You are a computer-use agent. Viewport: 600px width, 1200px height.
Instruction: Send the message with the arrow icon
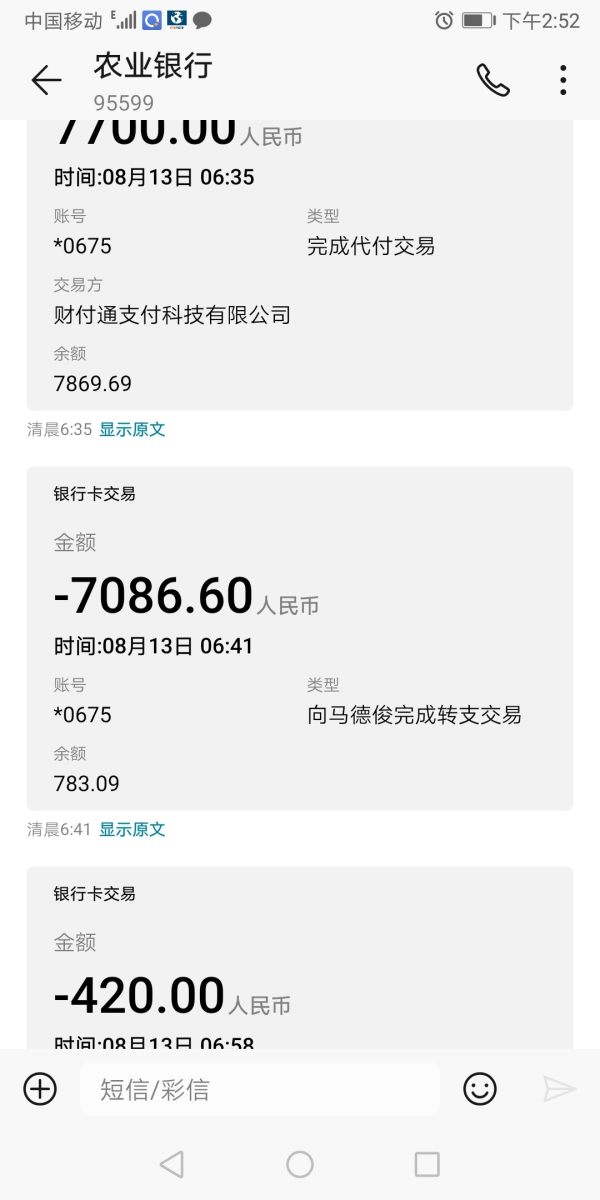[559, 1088]
